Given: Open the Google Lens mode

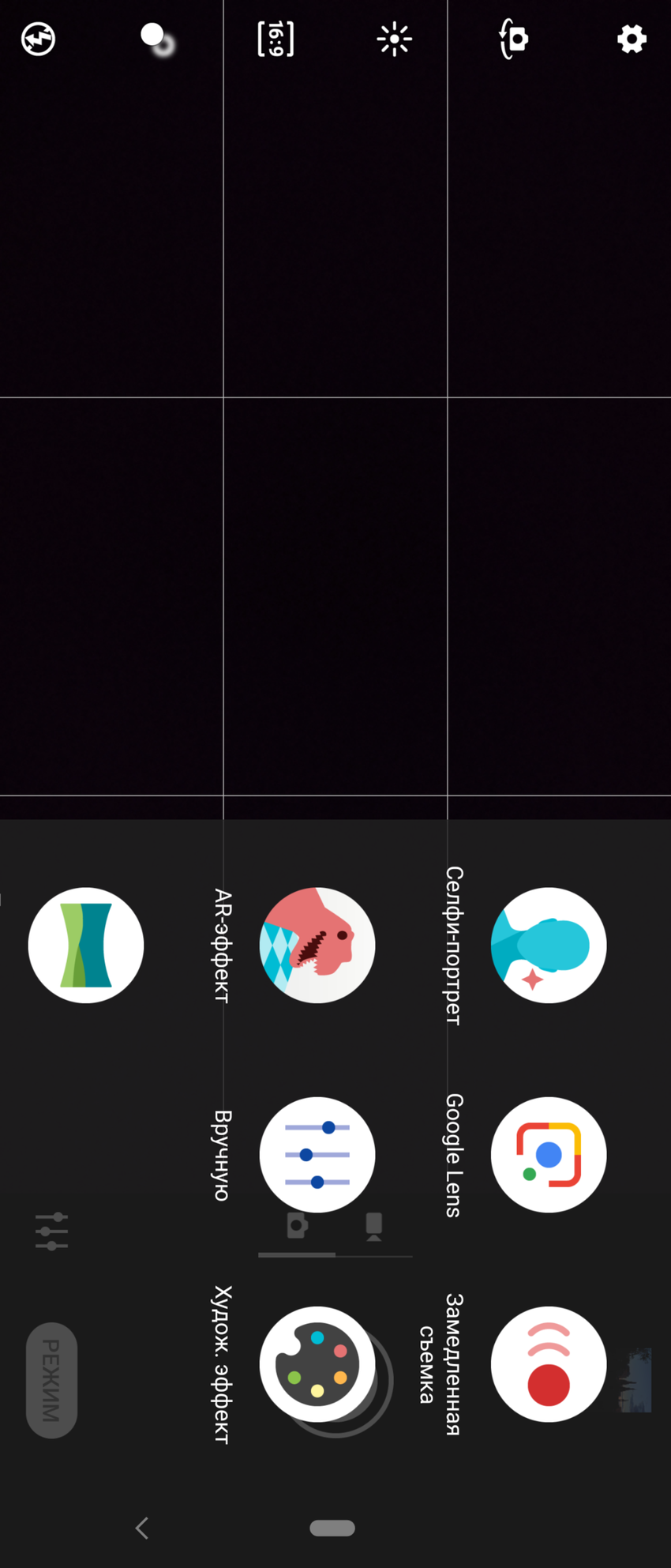Looking at the screenshot, I should (549, 1154).
